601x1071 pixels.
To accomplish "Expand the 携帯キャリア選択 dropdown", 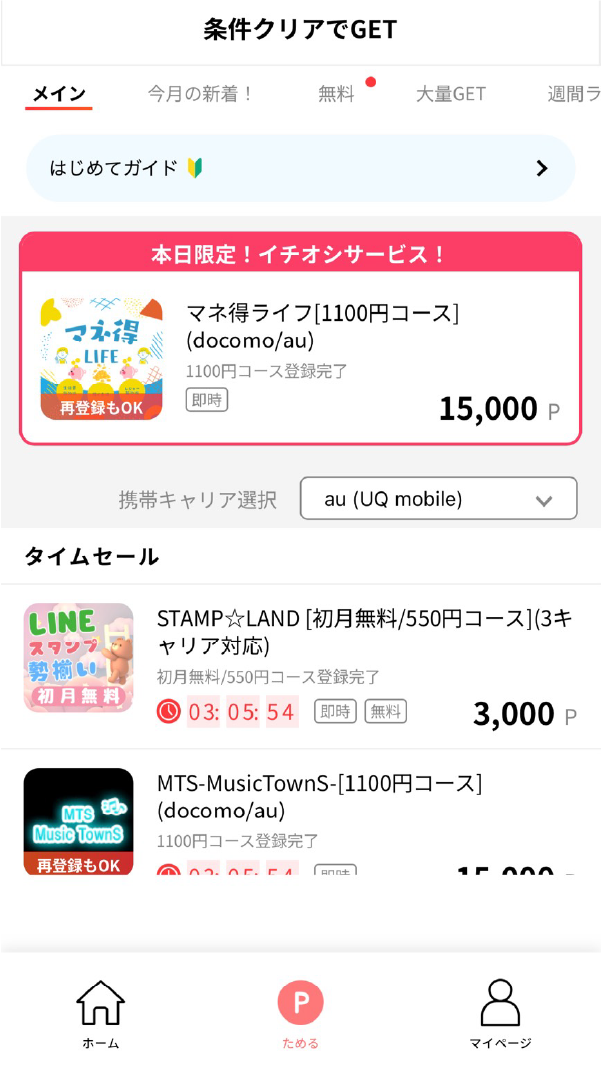I will coord(438,498).
